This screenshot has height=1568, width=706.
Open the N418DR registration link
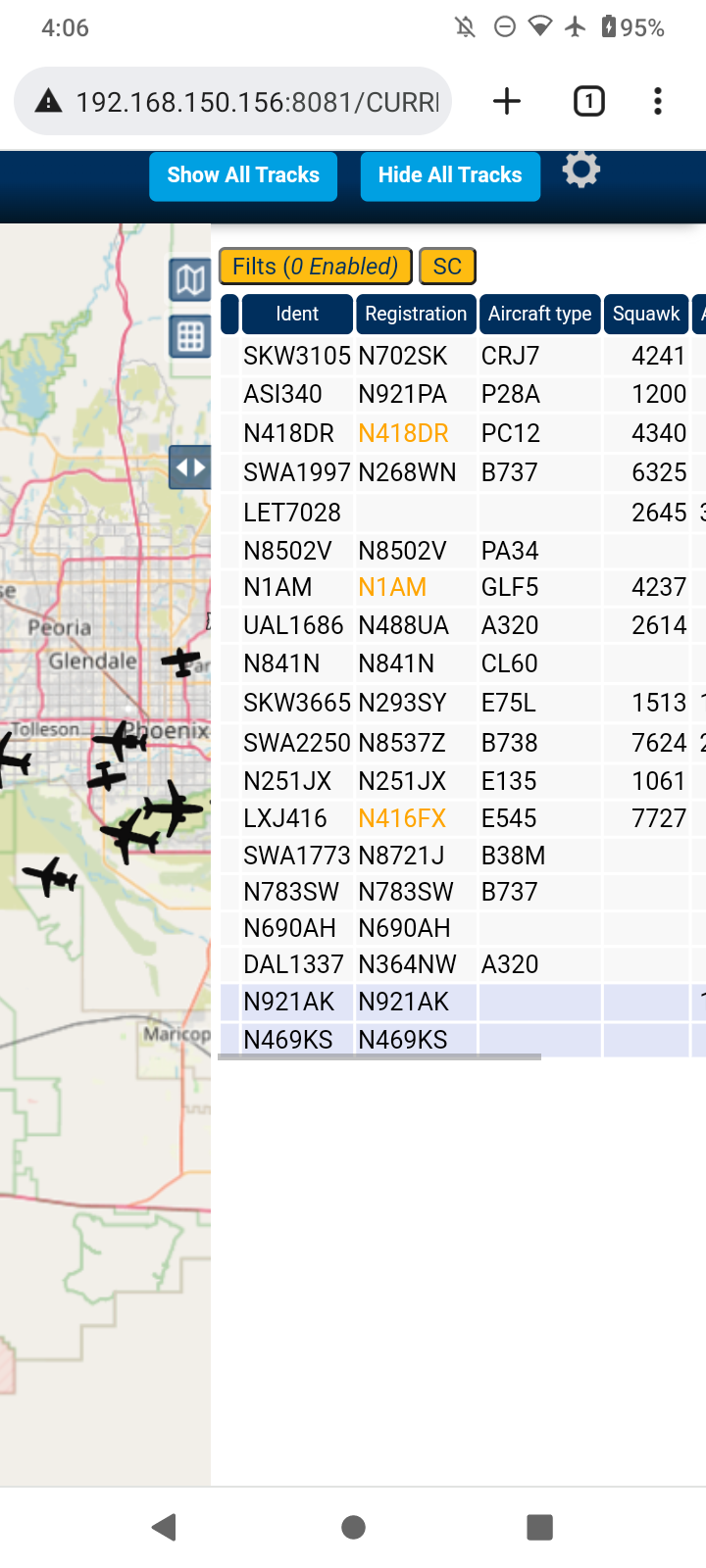tap(403, 433)
